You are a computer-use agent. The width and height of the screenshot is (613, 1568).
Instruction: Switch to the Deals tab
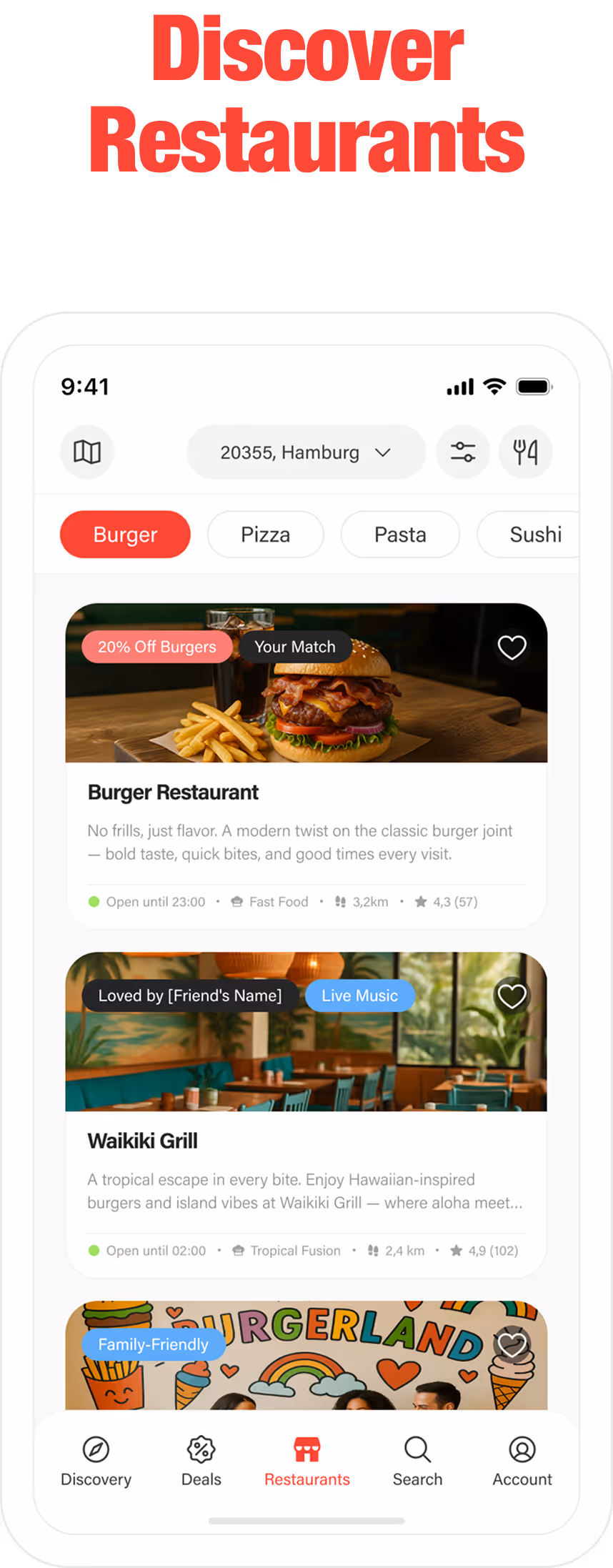(201, 1462)
